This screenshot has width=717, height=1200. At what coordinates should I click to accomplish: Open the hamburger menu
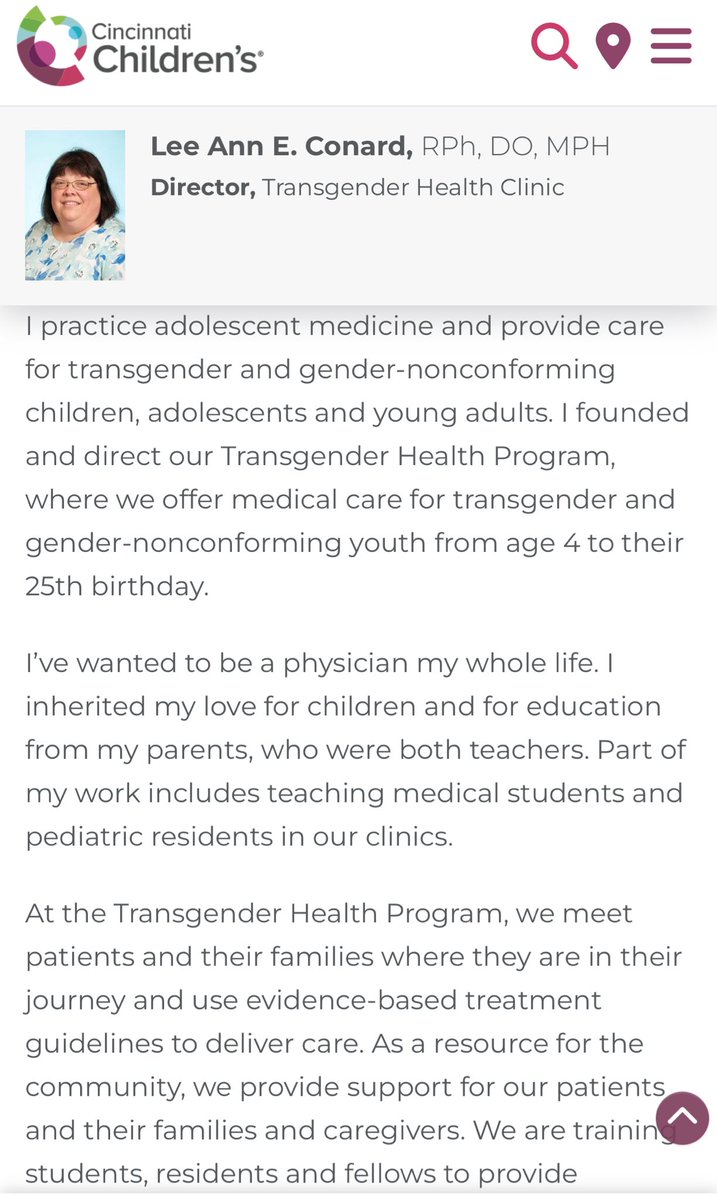(x=671, y=46)
